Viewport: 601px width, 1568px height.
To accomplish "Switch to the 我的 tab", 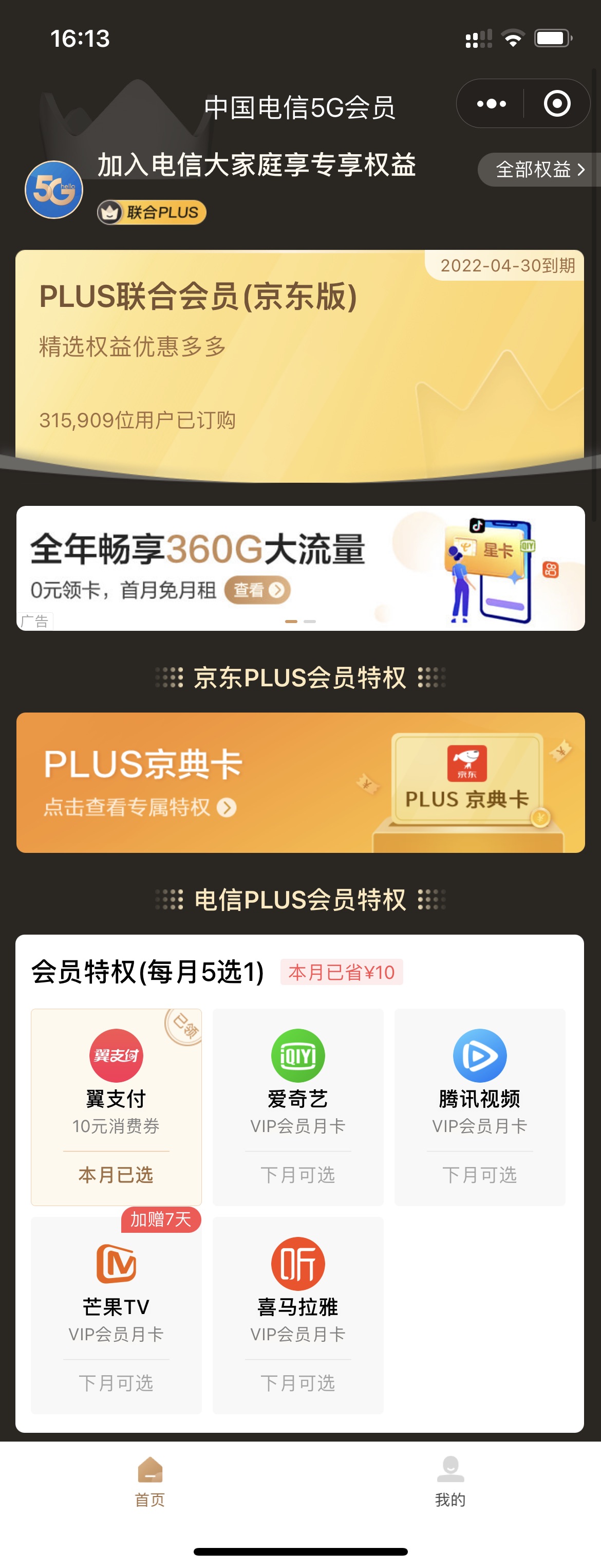I will coord(450,1482).
